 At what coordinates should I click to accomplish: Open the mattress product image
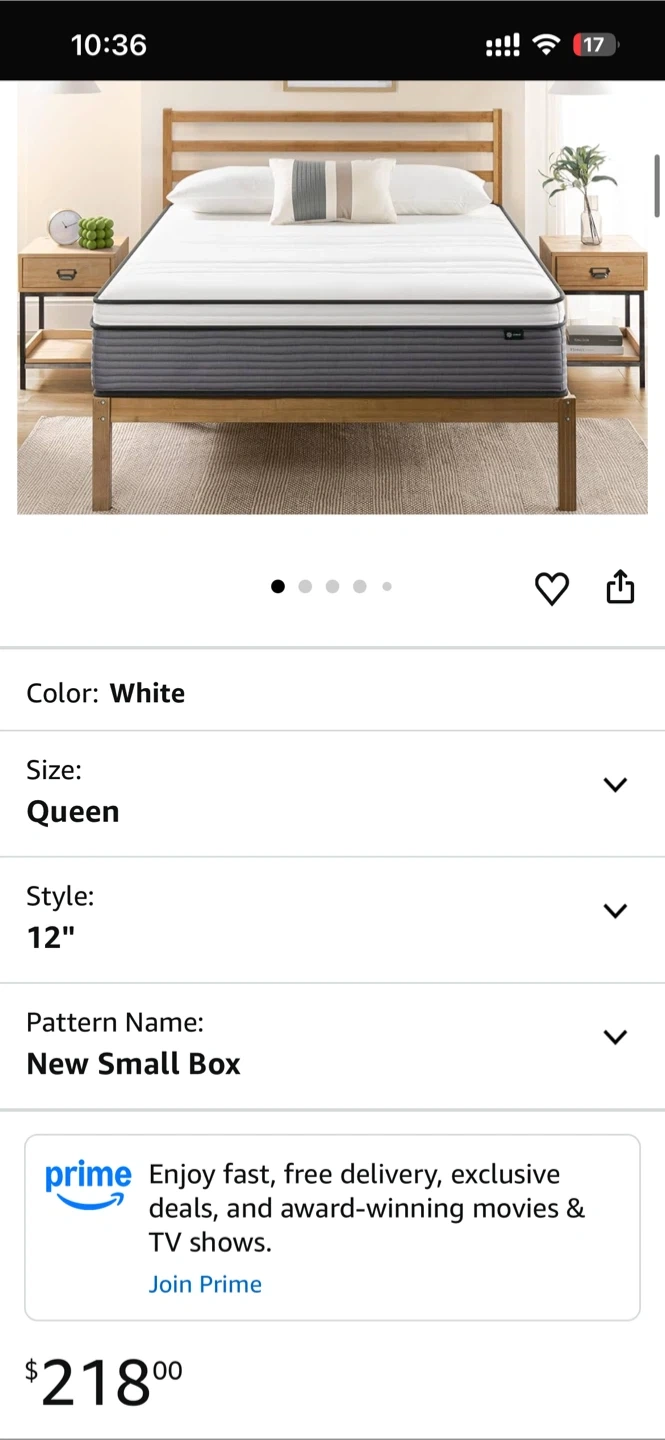tap(332, 297)
